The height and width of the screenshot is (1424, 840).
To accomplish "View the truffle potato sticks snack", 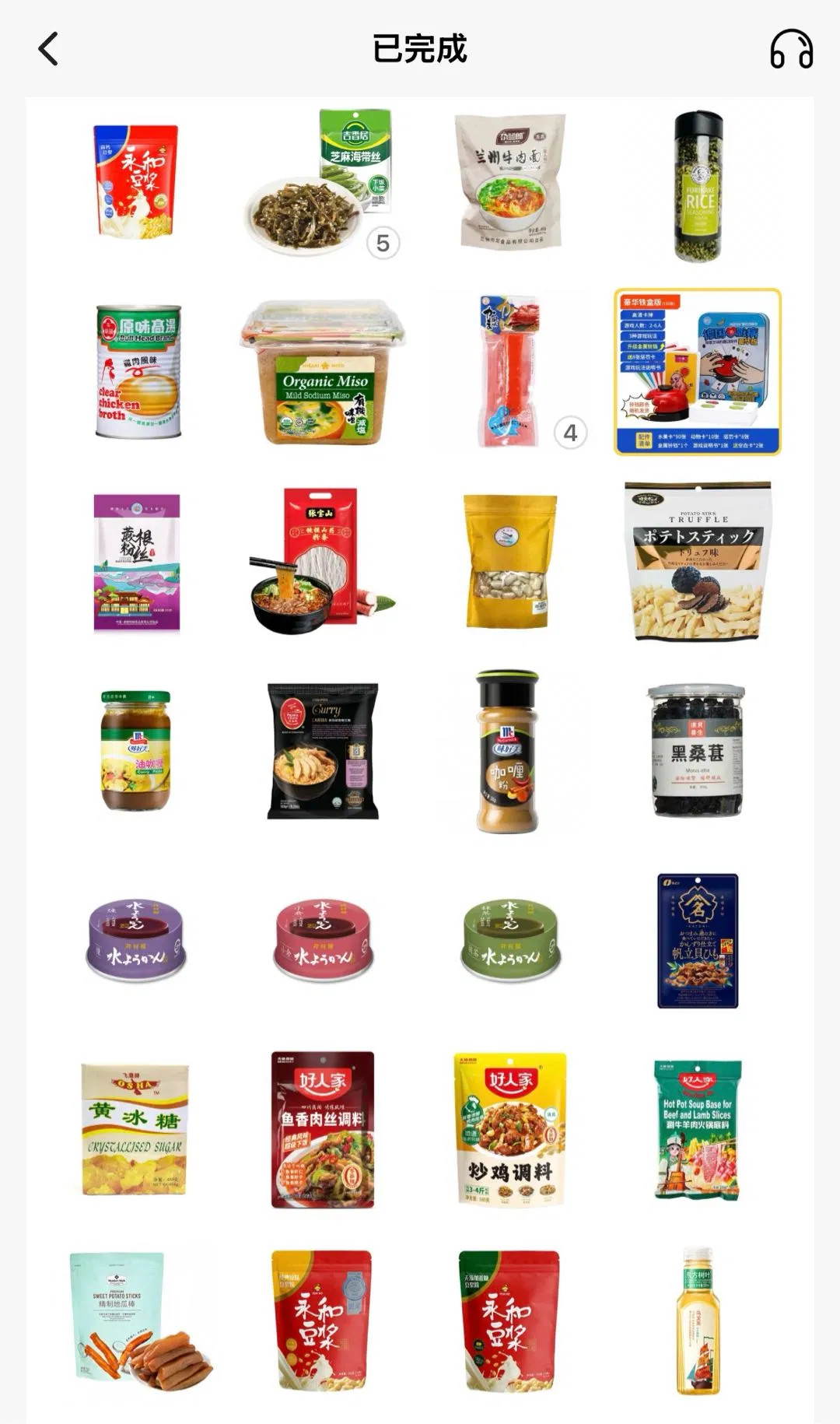I will click(x=698, y=561).
